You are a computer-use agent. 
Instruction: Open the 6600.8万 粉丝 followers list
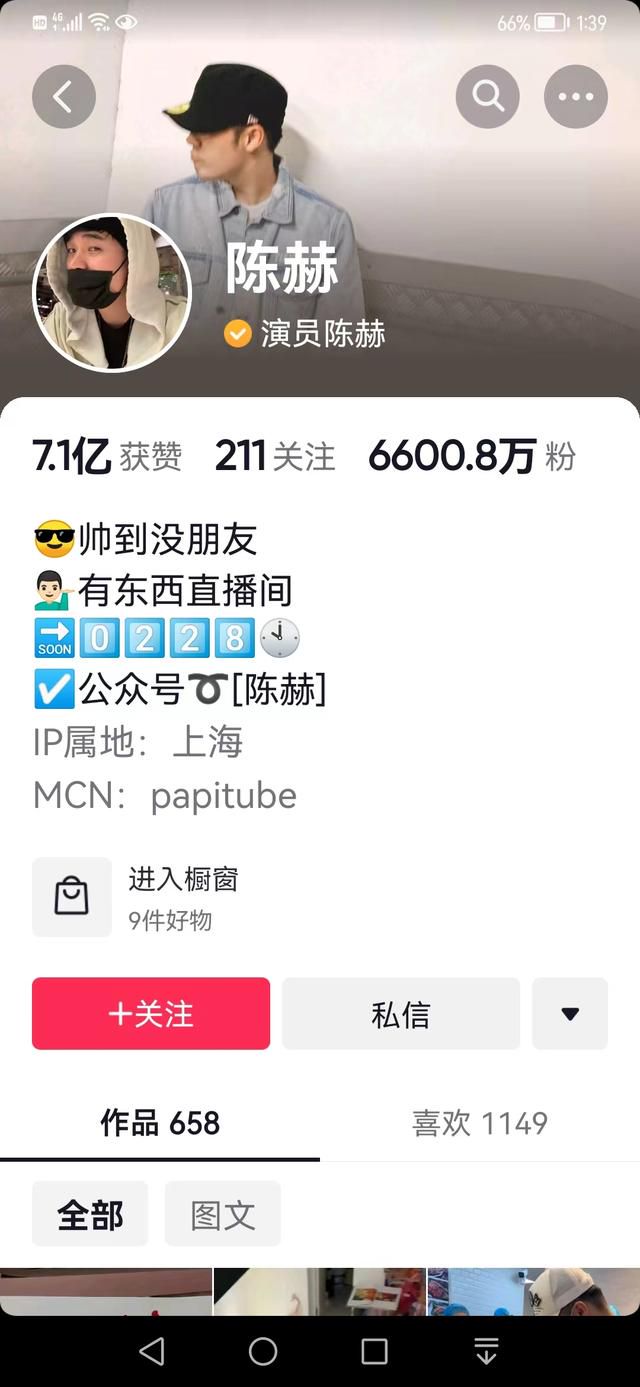pos(472,457)
